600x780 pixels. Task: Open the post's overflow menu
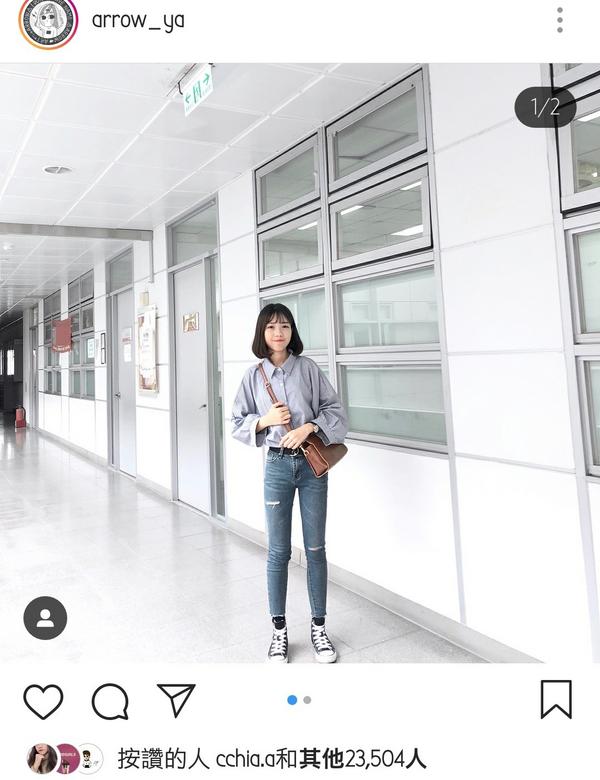(560, 20)
